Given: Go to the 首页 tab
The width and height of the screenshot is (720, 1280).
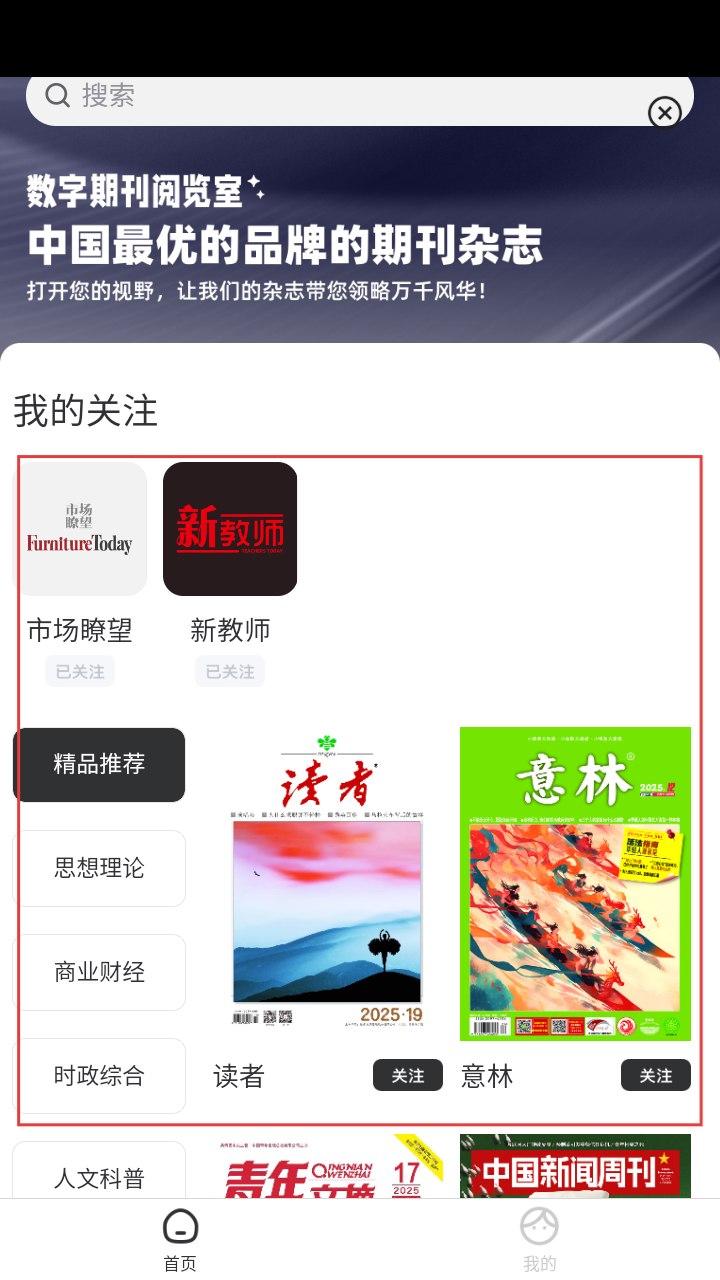Looking at the screenshot, I should coord(180,1240).
